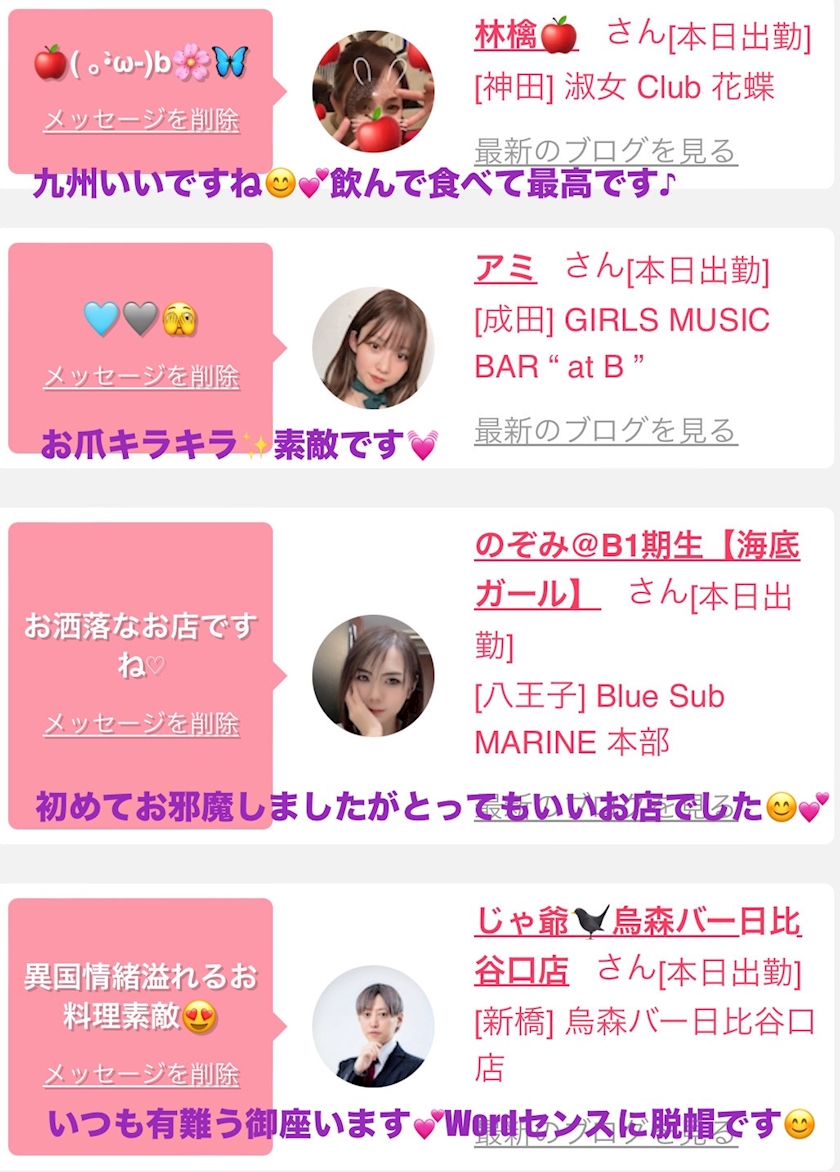Delete the 異国情緒溢れるお料理素敵 message
The height and width of the screenshot is (1172, 840).
(x=141, y=1075)
